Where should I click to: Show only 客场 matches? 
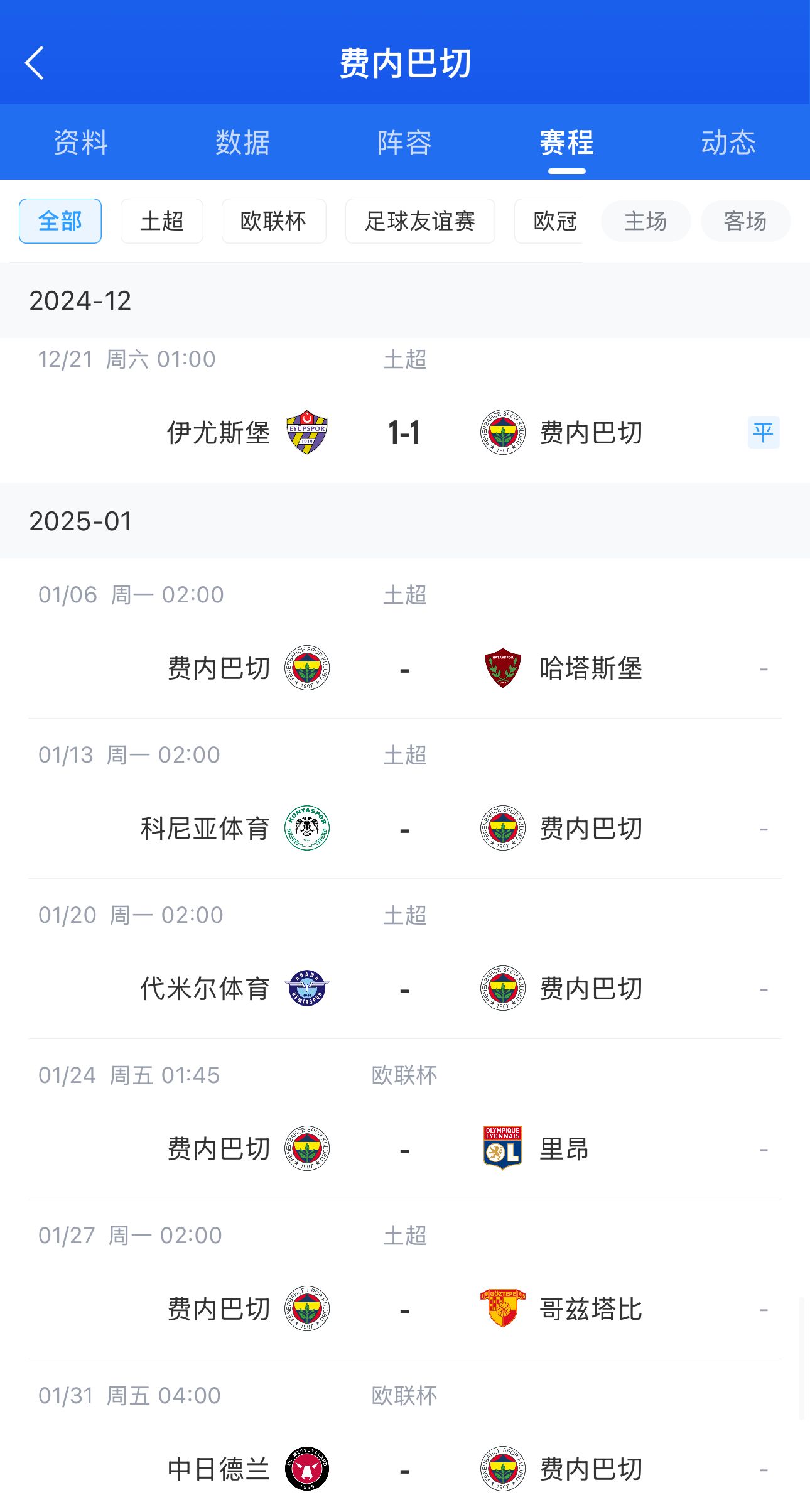tap(745, 221)
